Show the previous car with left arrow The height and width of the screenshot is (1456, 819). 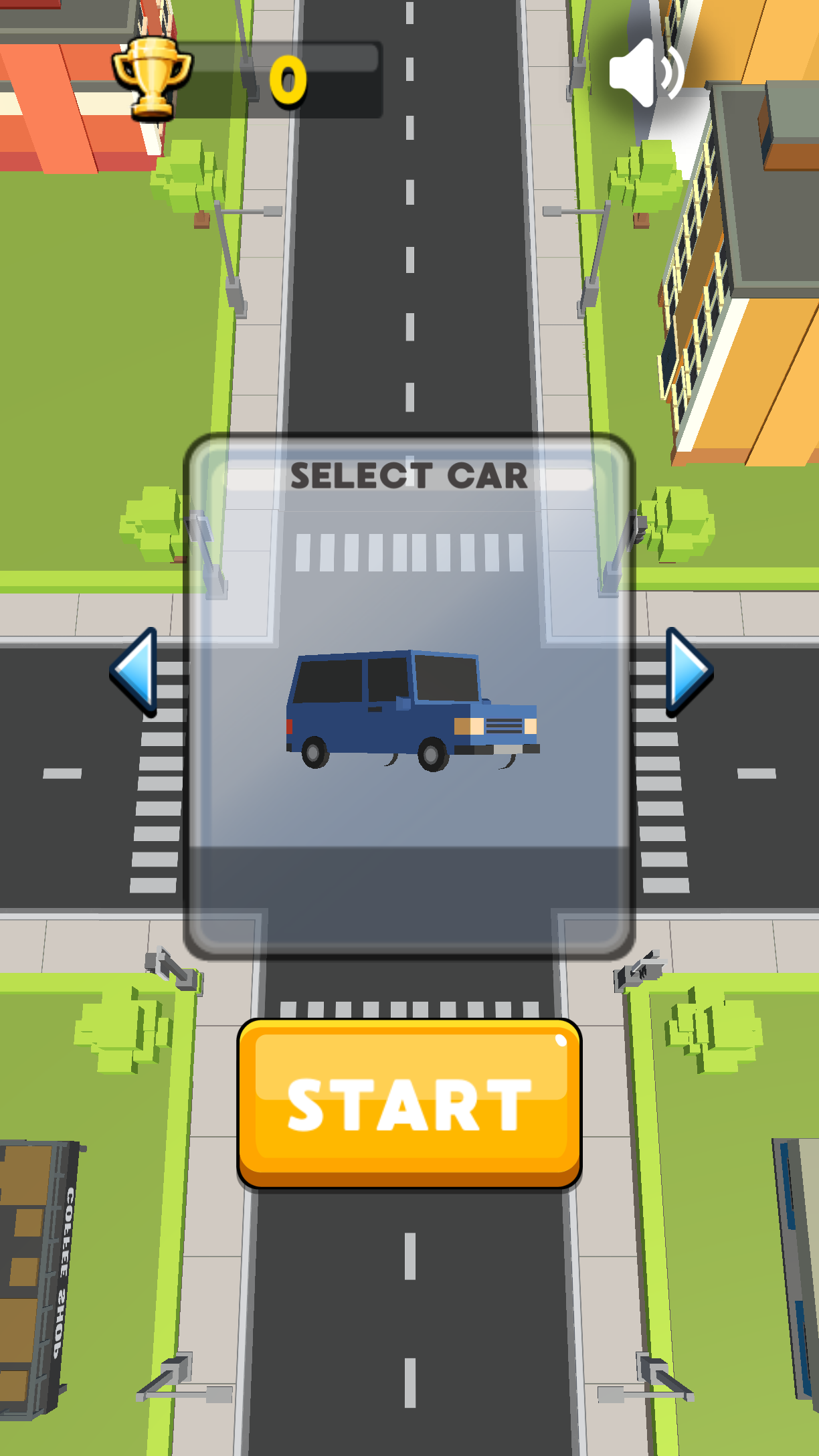[x=135, y=672]
